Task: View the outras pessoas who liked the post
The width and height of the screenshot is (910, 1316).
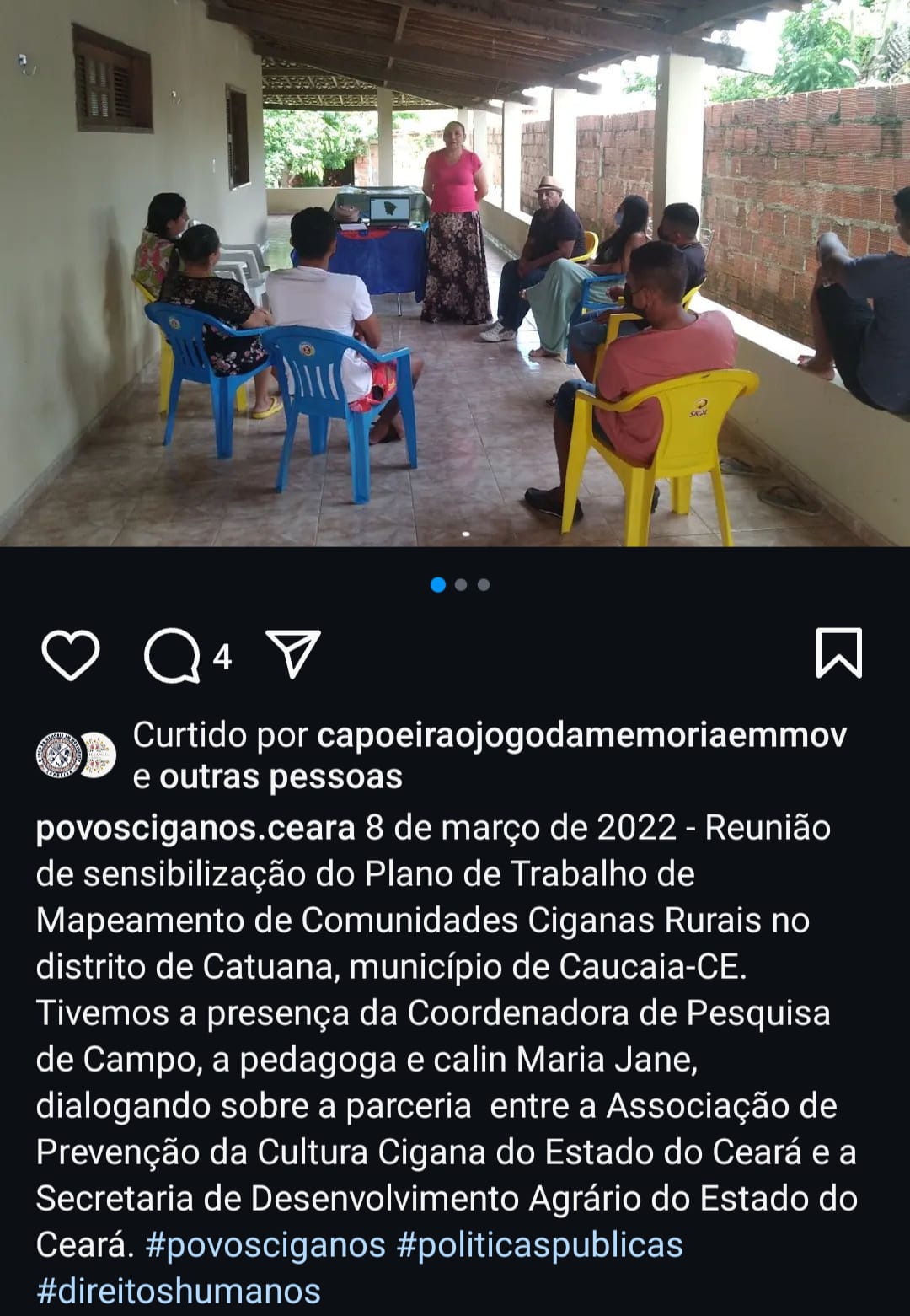Action: pyautogui.click(x=281, y=777)
